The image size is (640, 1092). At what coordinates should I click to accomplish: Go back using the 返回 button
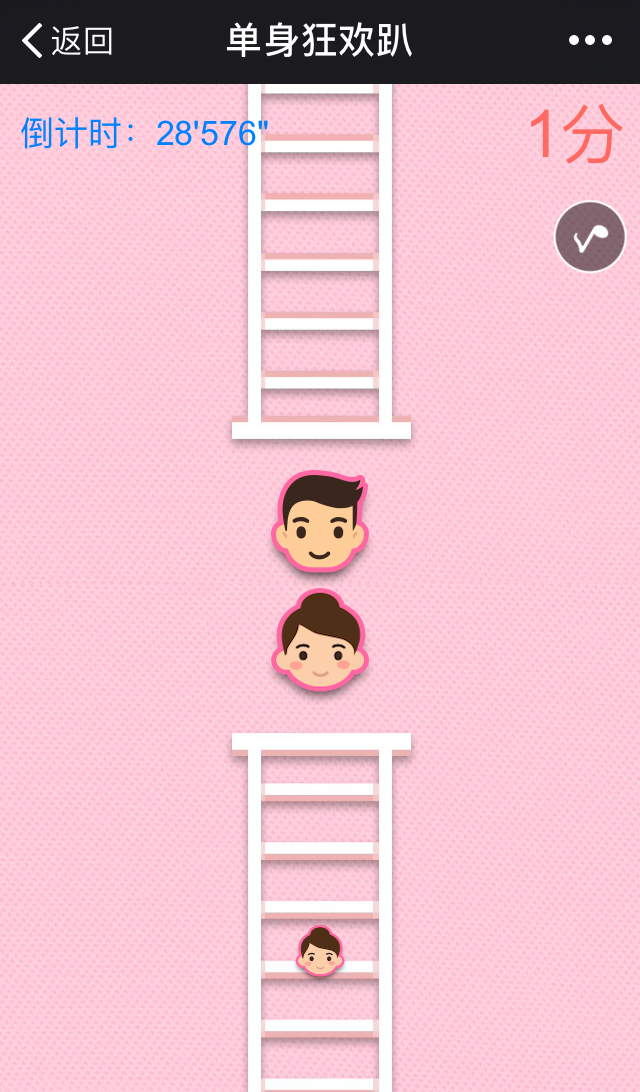click(66, 41)
